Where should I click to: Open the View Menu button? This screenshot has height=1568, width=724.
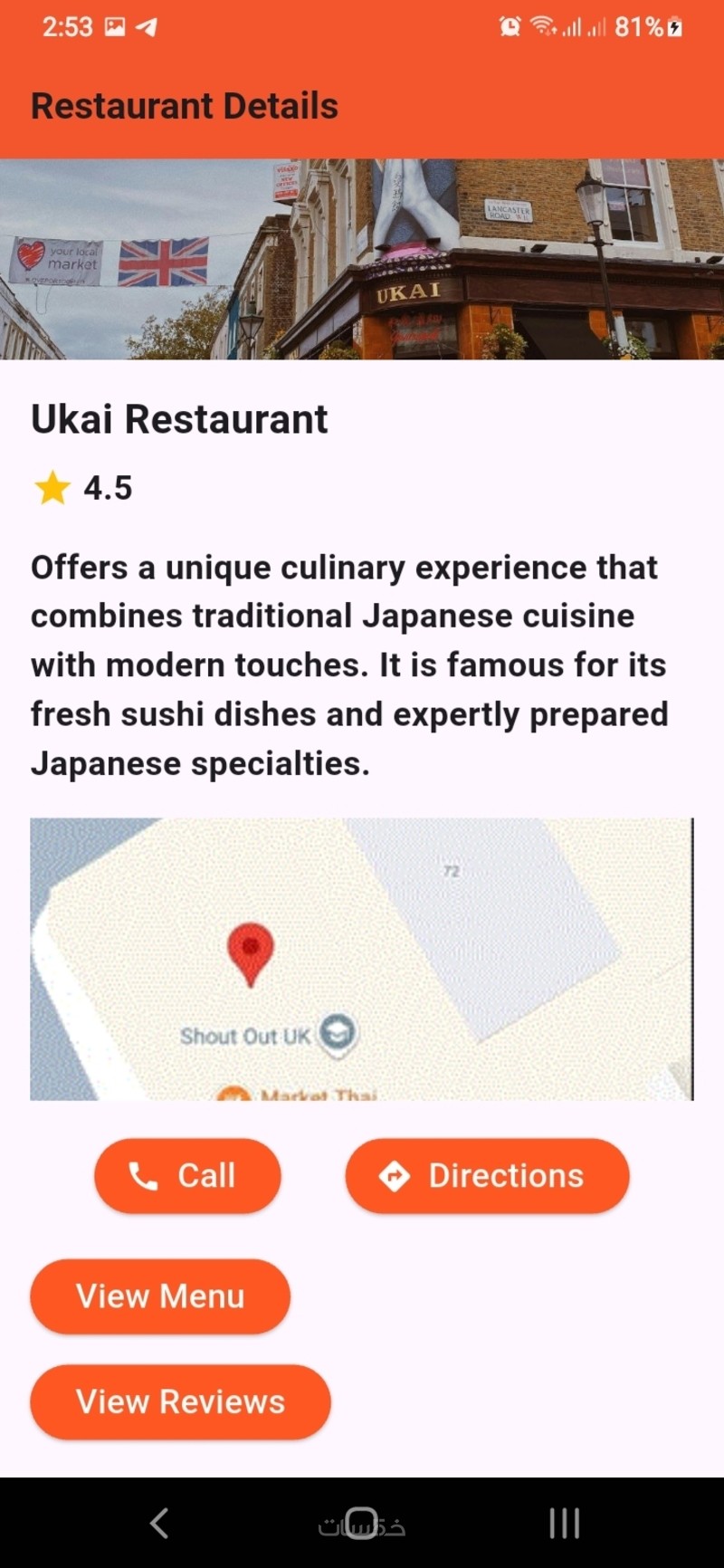pyautogui.click(x=160, y=1296)
